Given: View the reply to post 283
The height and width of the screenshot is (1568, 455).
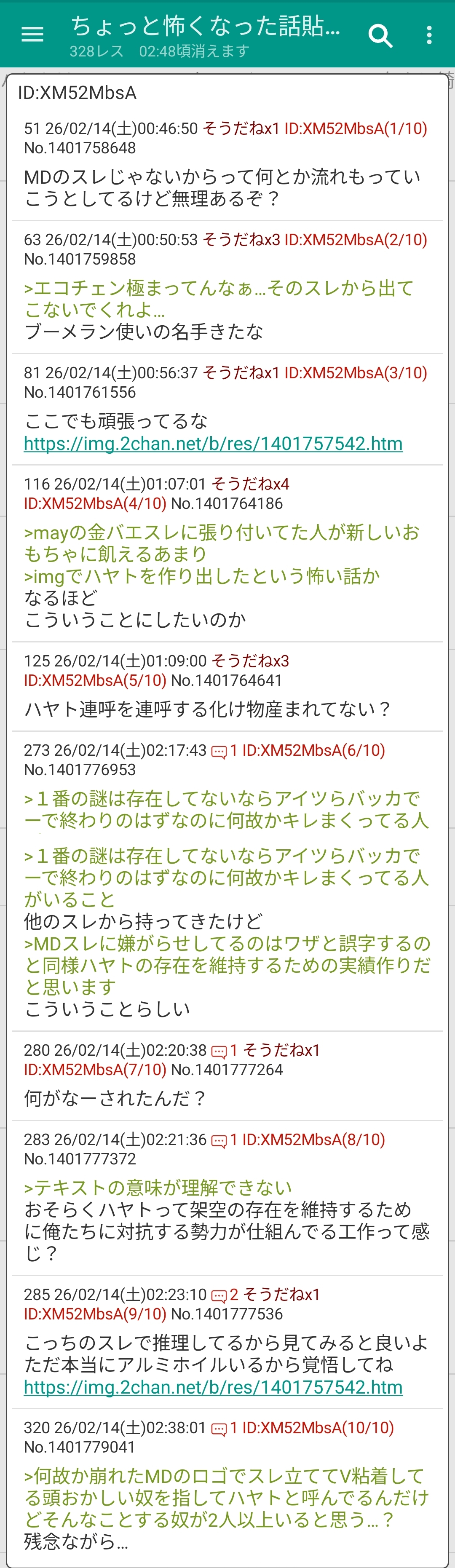Looking at the screenshot, I should tap(224, 1140).
